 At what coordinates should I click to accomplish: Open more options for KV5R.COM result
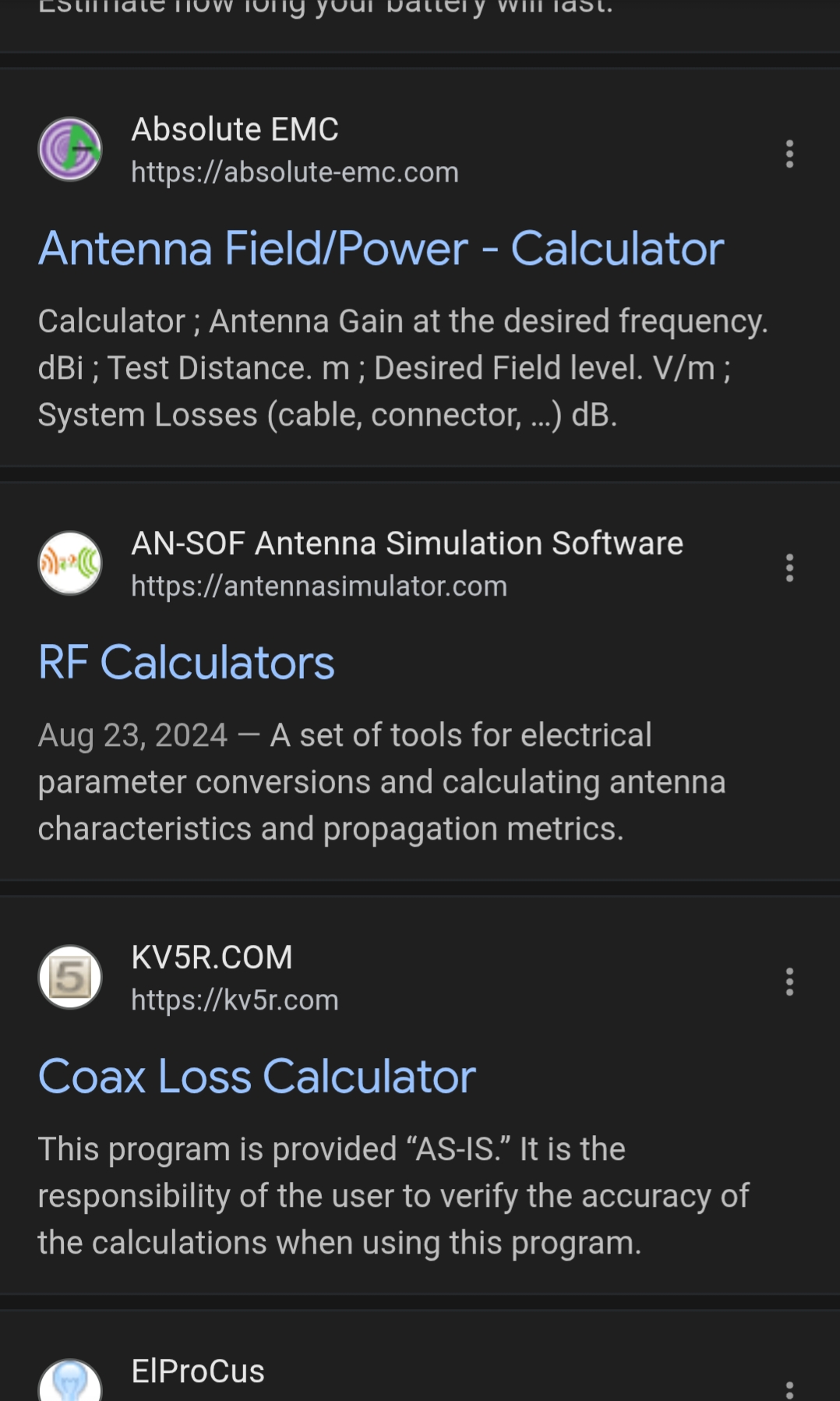[789, 982]
